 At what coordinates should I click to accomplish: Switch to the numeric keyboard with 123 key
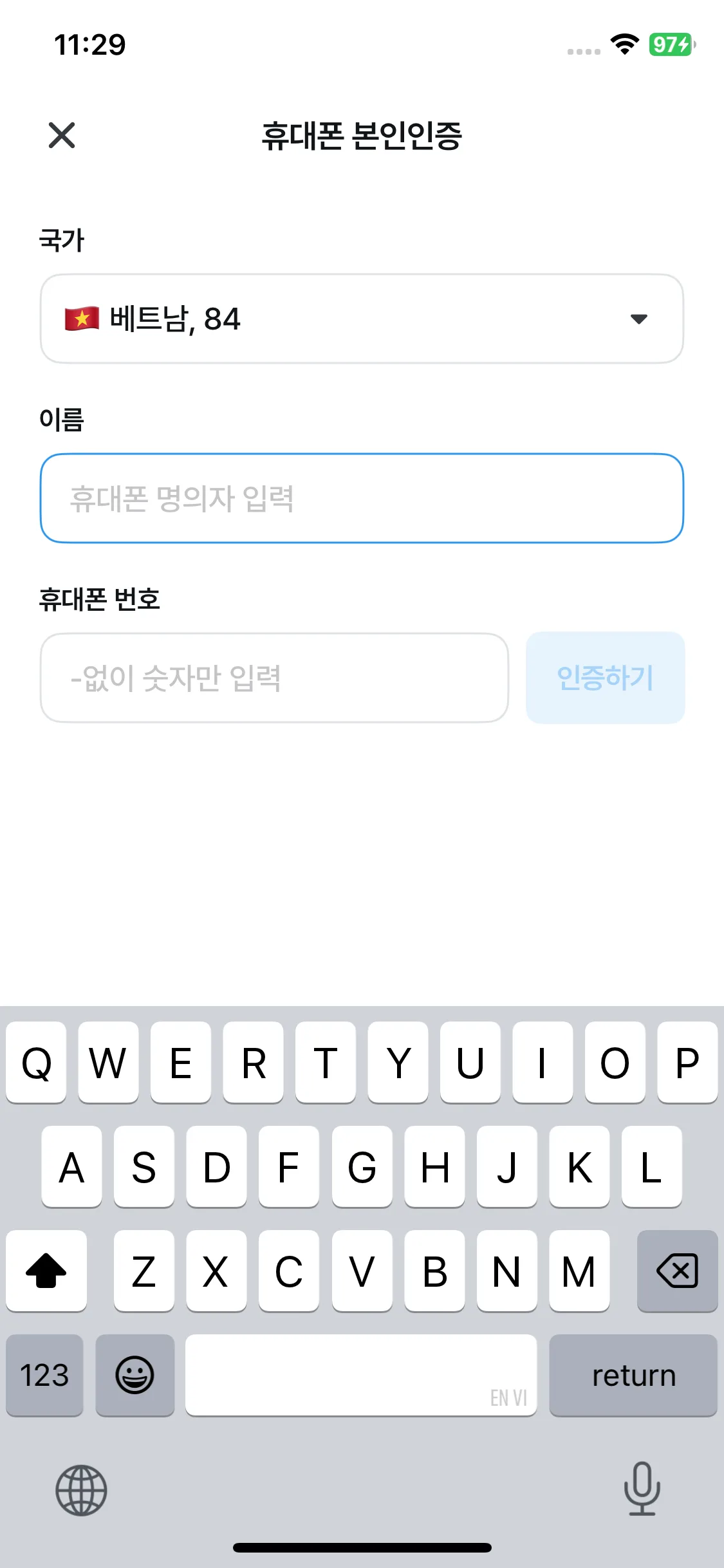[x=44, y=1376]
